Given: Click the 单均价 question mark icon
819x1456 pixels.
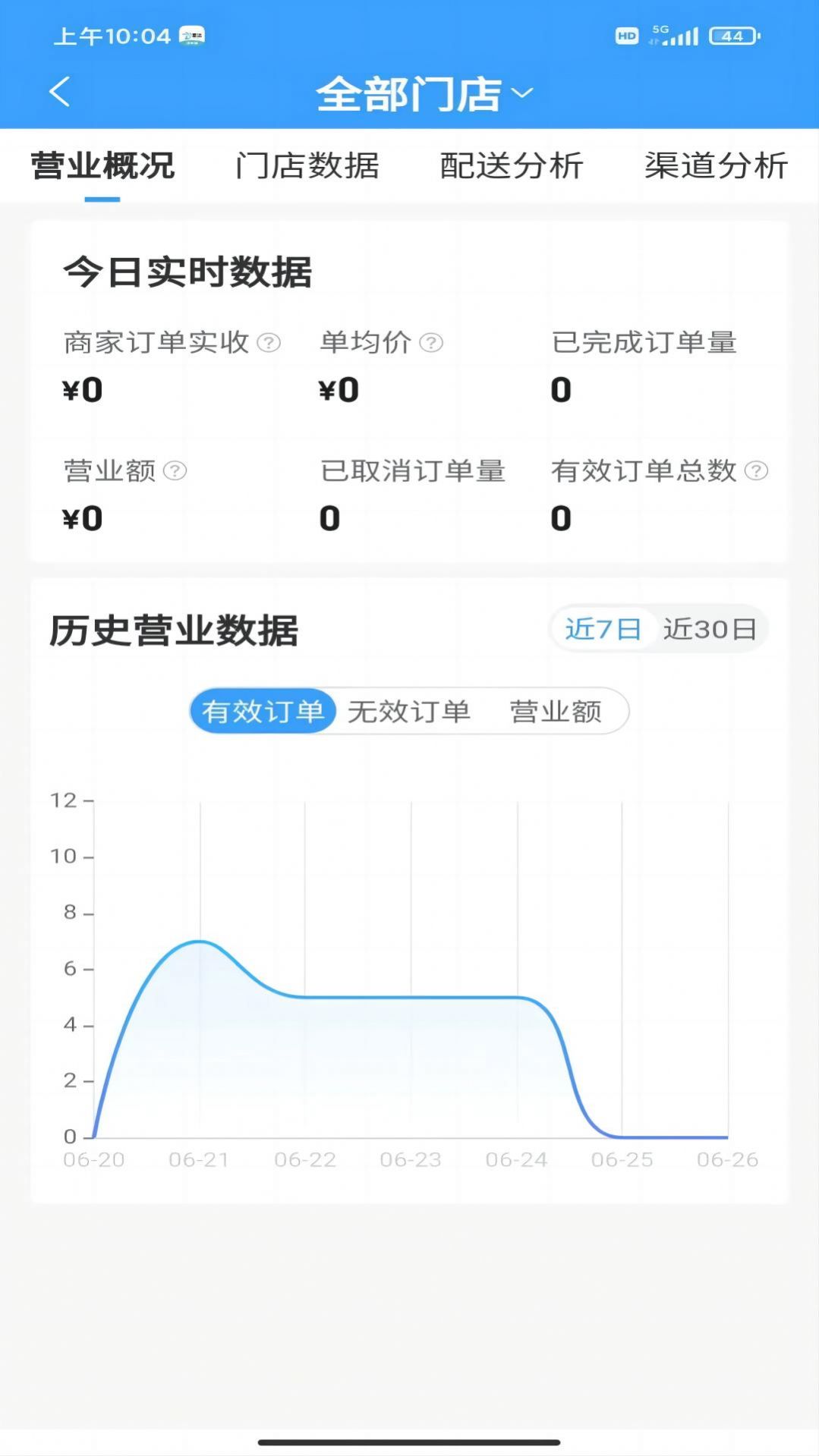Looking at the screenshot, I should tap(433, 343).
